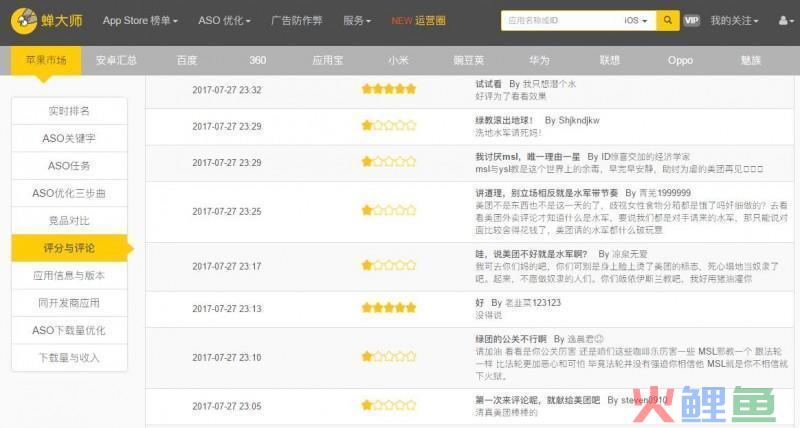Open 下载量与收入 in the sidebar
Viewport: 800px width, 428px height.
pyautogui.click(x=69, y=357)
